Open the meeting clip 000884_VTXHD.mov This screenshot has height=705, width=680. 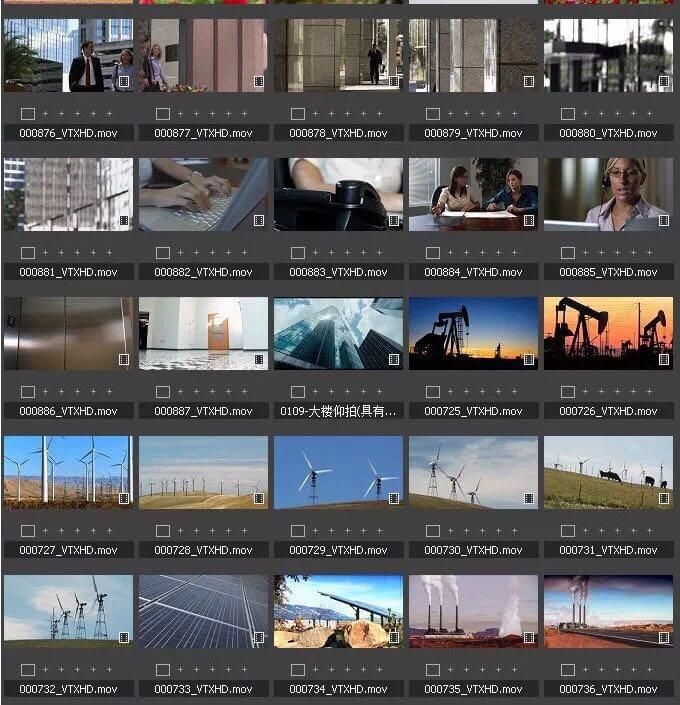[473, 194]
